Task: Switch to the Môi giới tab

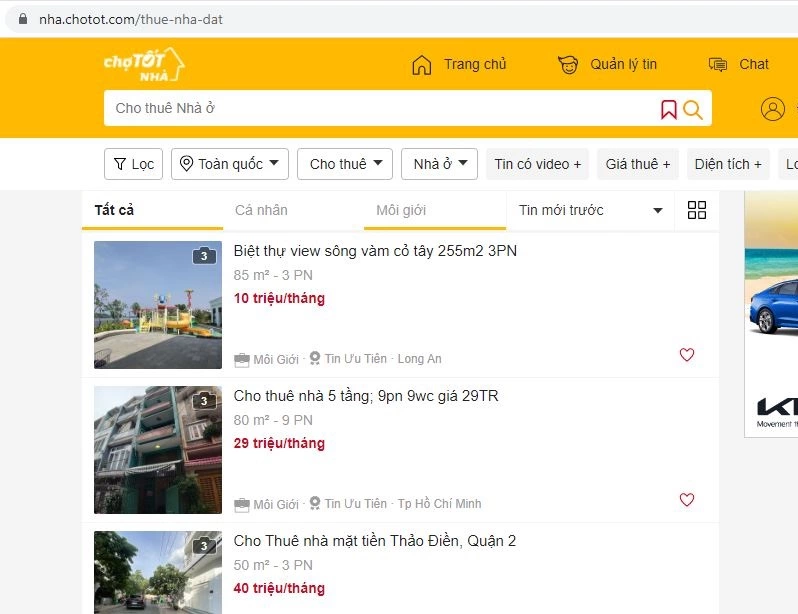Action: [x=401, y=210]
